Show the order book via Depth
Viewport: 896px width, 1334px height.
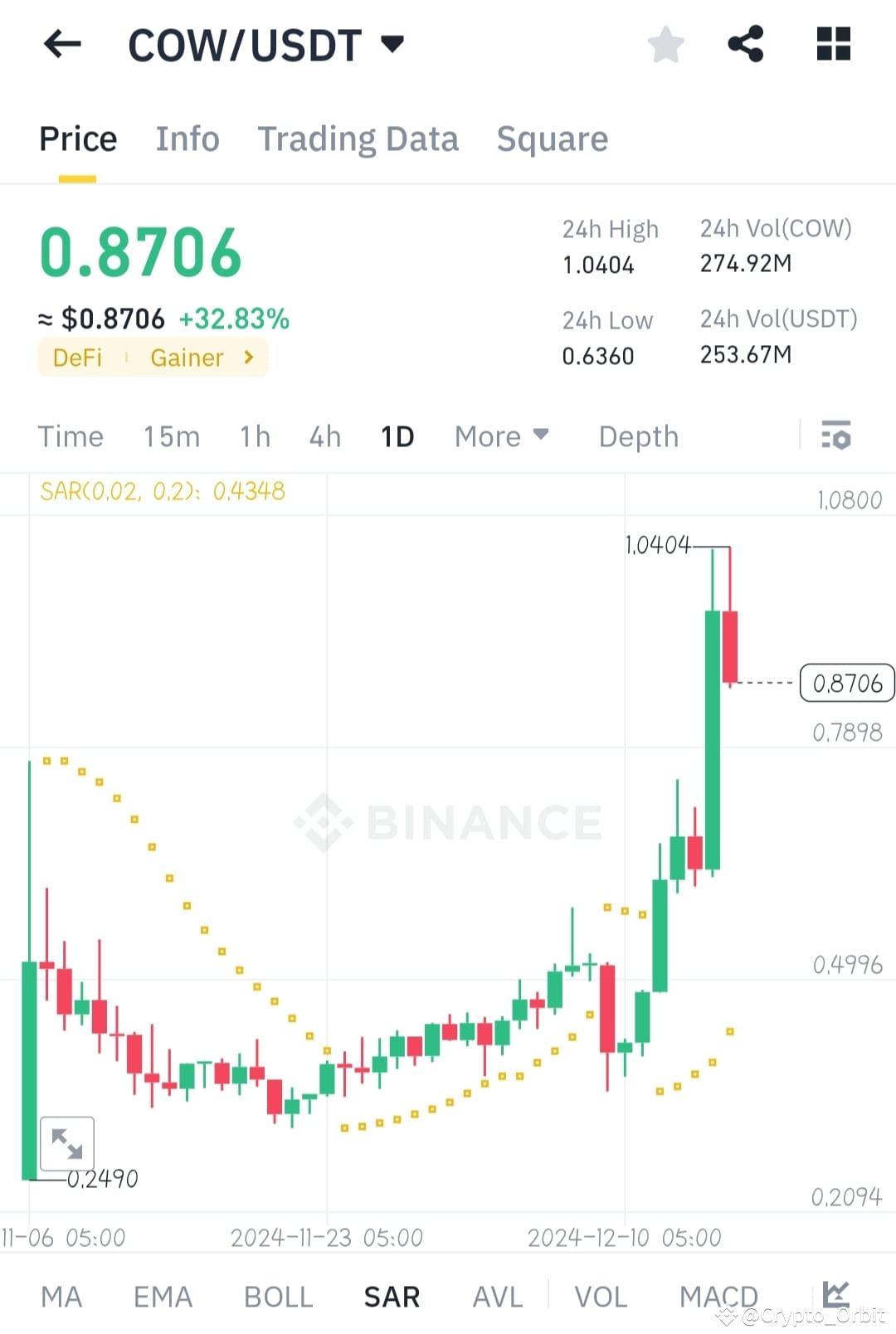(638, 436)
